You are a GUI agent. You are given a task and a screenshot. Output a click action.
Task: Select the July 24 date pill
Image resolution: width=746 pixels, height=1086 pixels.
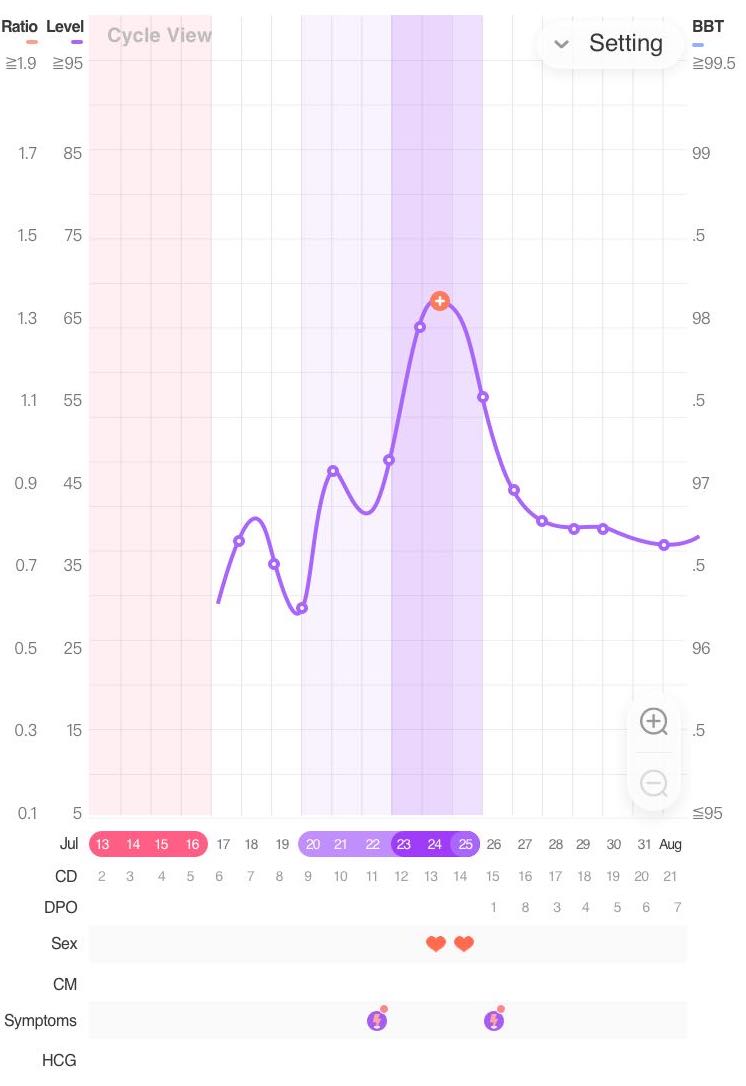(434, 844)
